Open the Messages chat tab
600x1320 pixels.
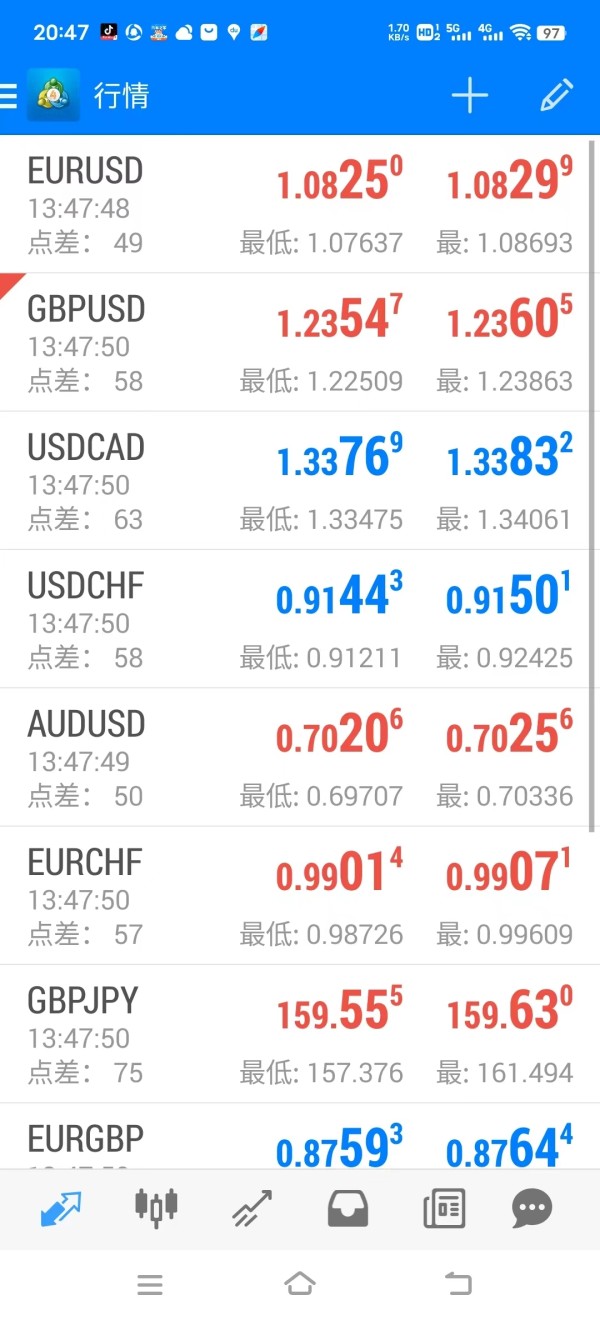pyautogui.click(x=531, y=1209)
